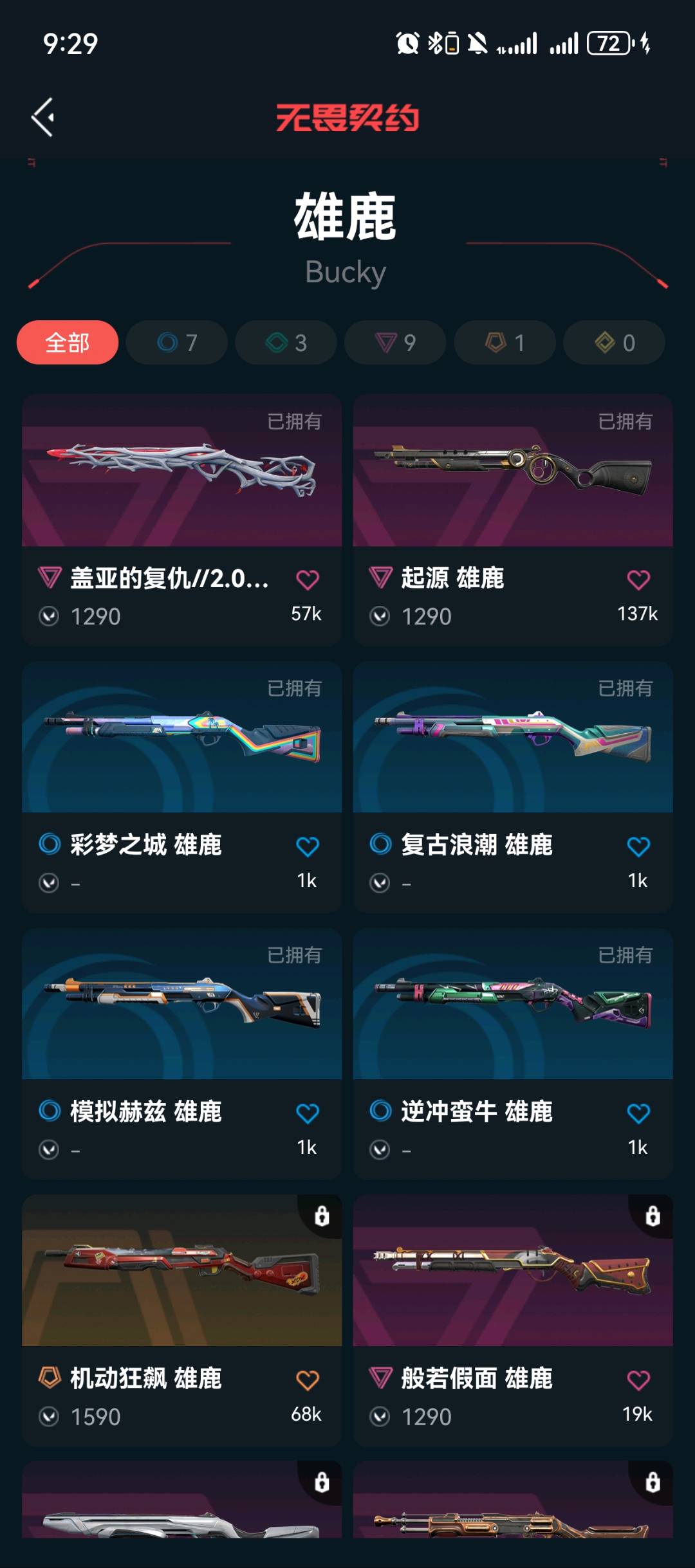Like the 机动狂飙 雄鹿 skin

pyautogui.click(x=307, y=1380)
